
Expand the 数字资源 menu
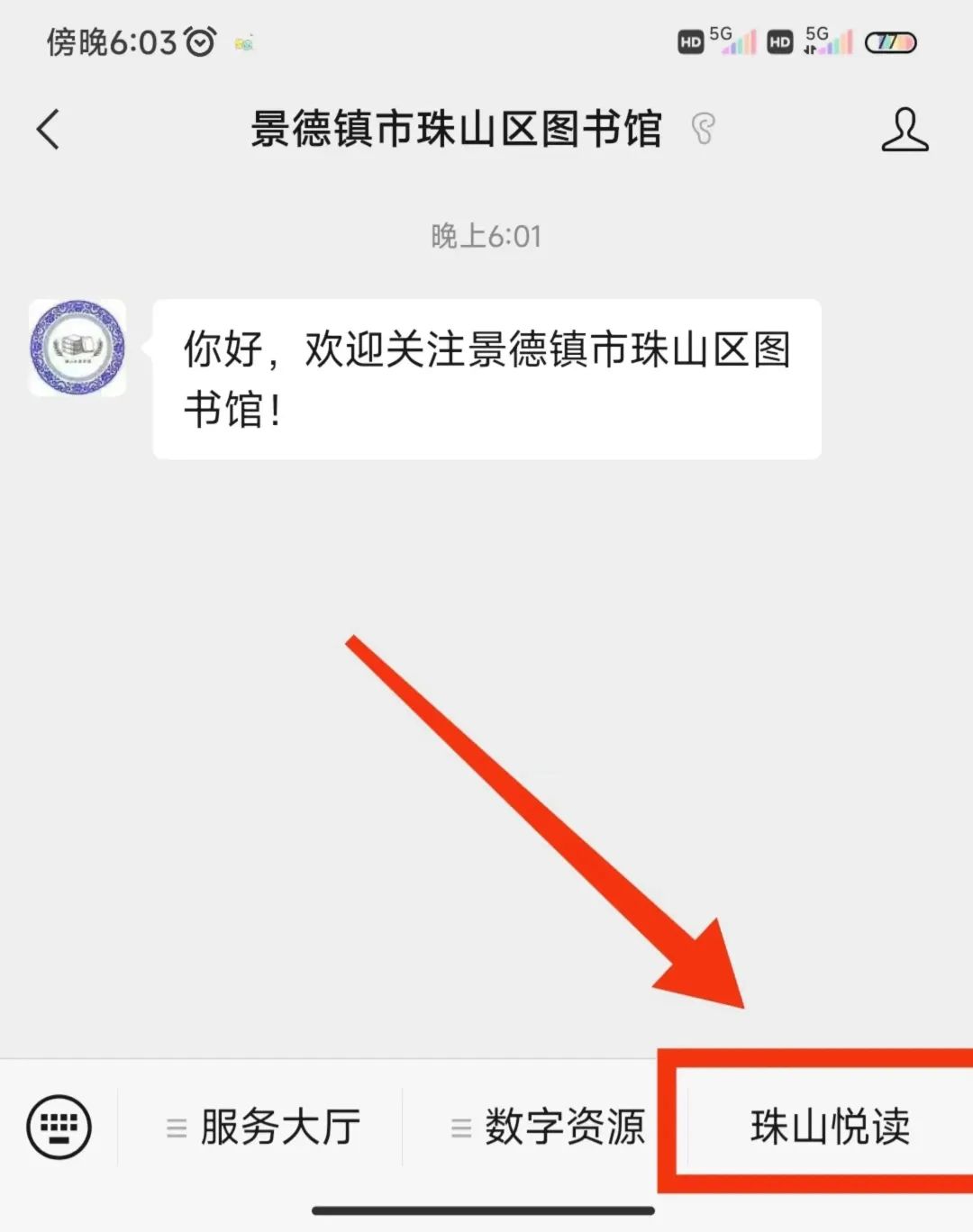[548, 1127]
